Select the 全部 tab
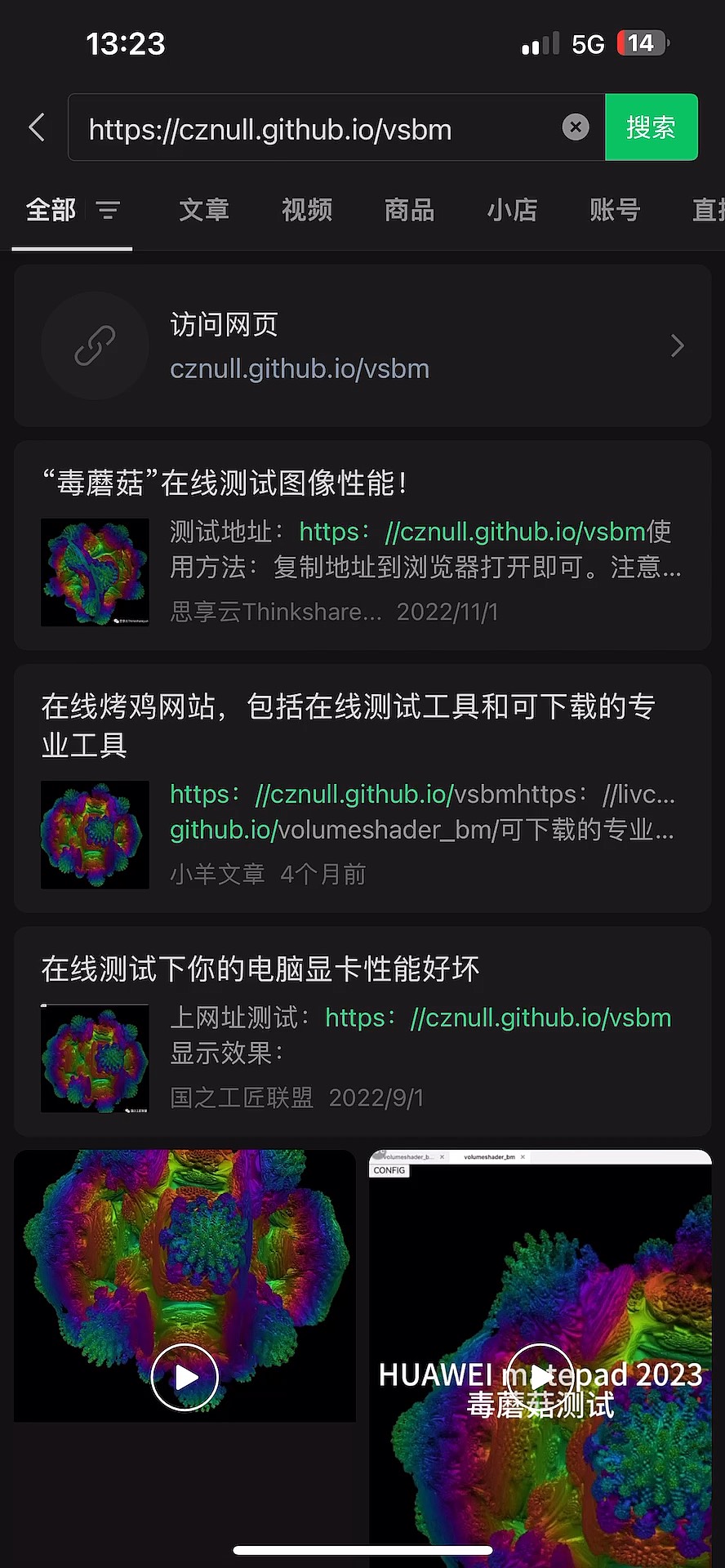The width and height of the screenshot is (725, 1568). coord(51,211)
